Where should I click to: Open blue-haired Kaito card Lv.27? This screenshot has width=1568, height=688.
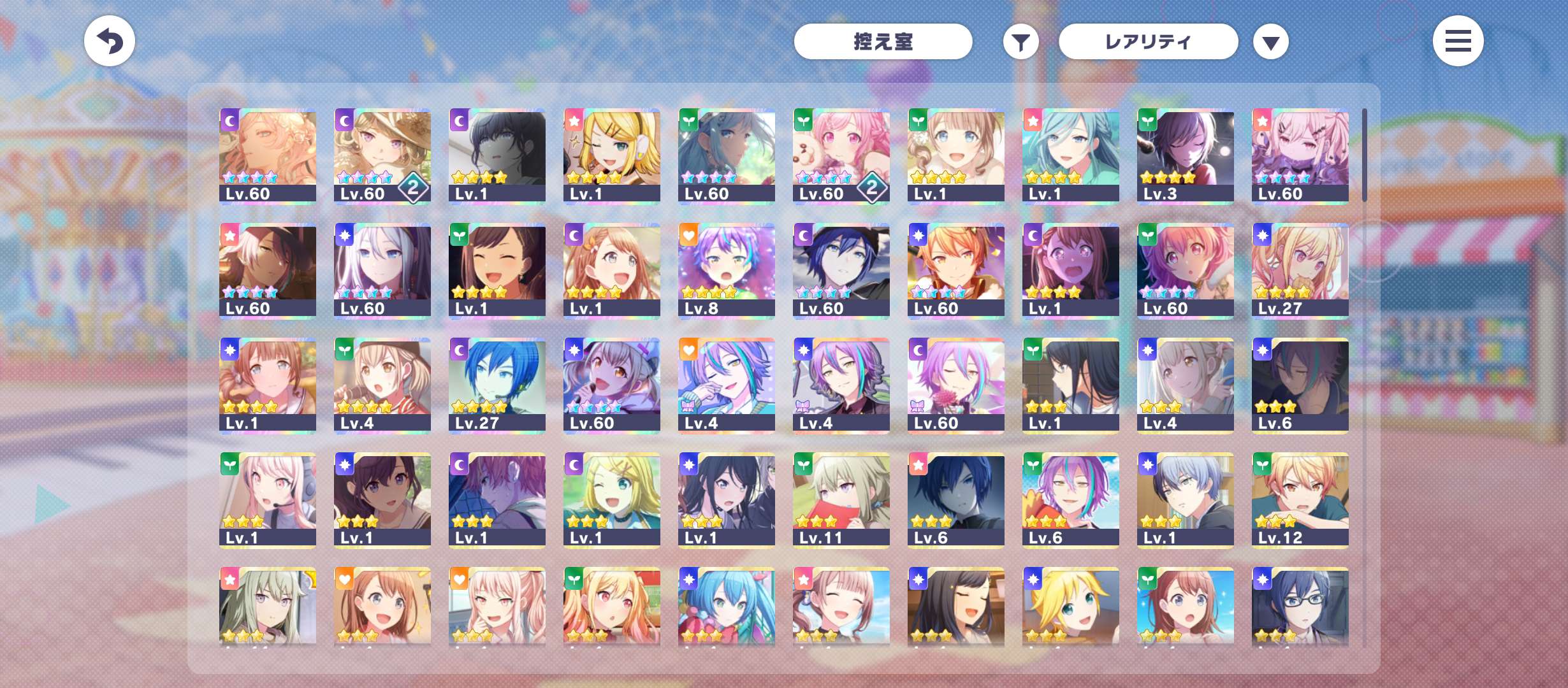(497, 385)
